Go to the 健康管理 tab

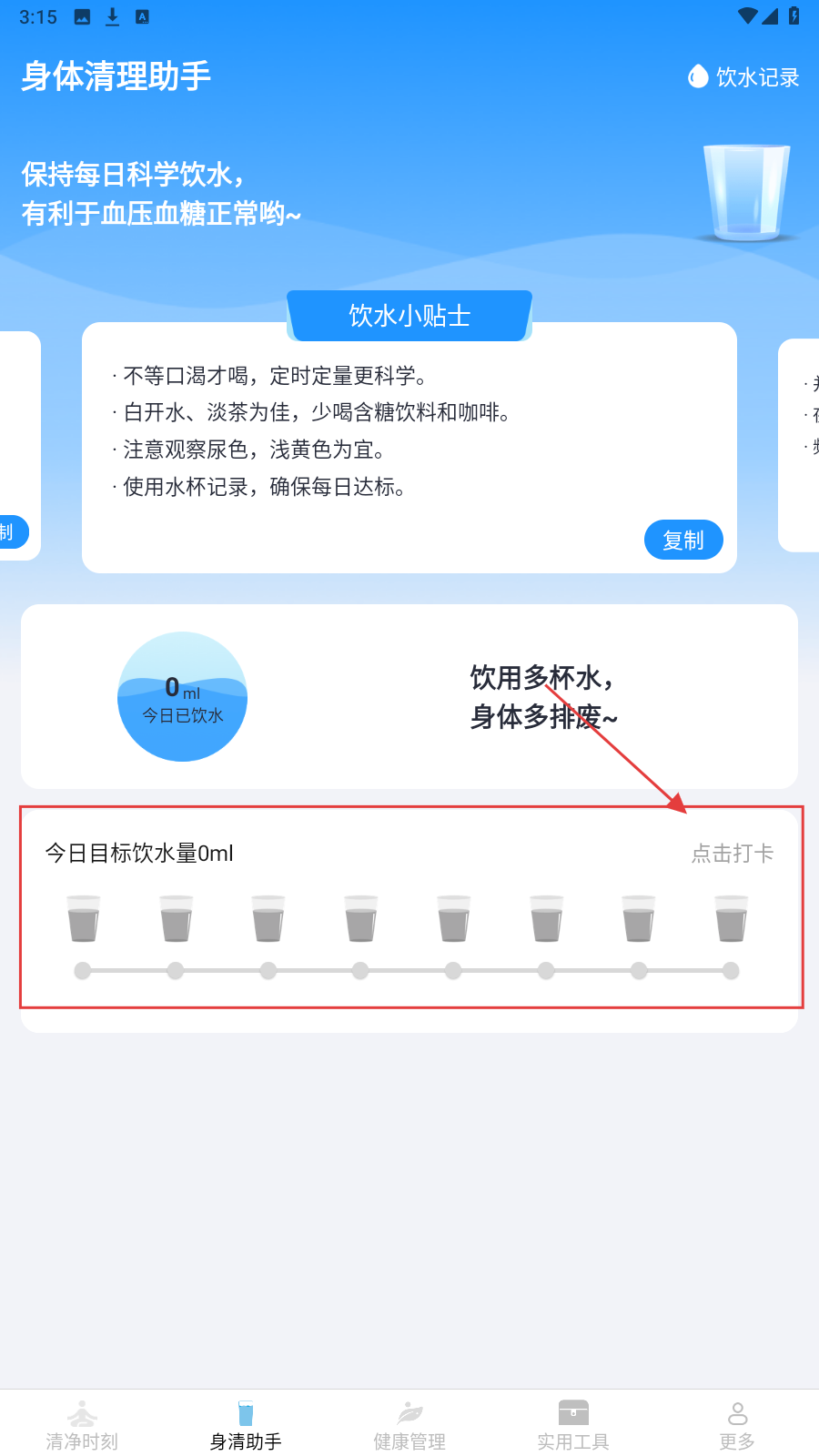click(409, 1425)
